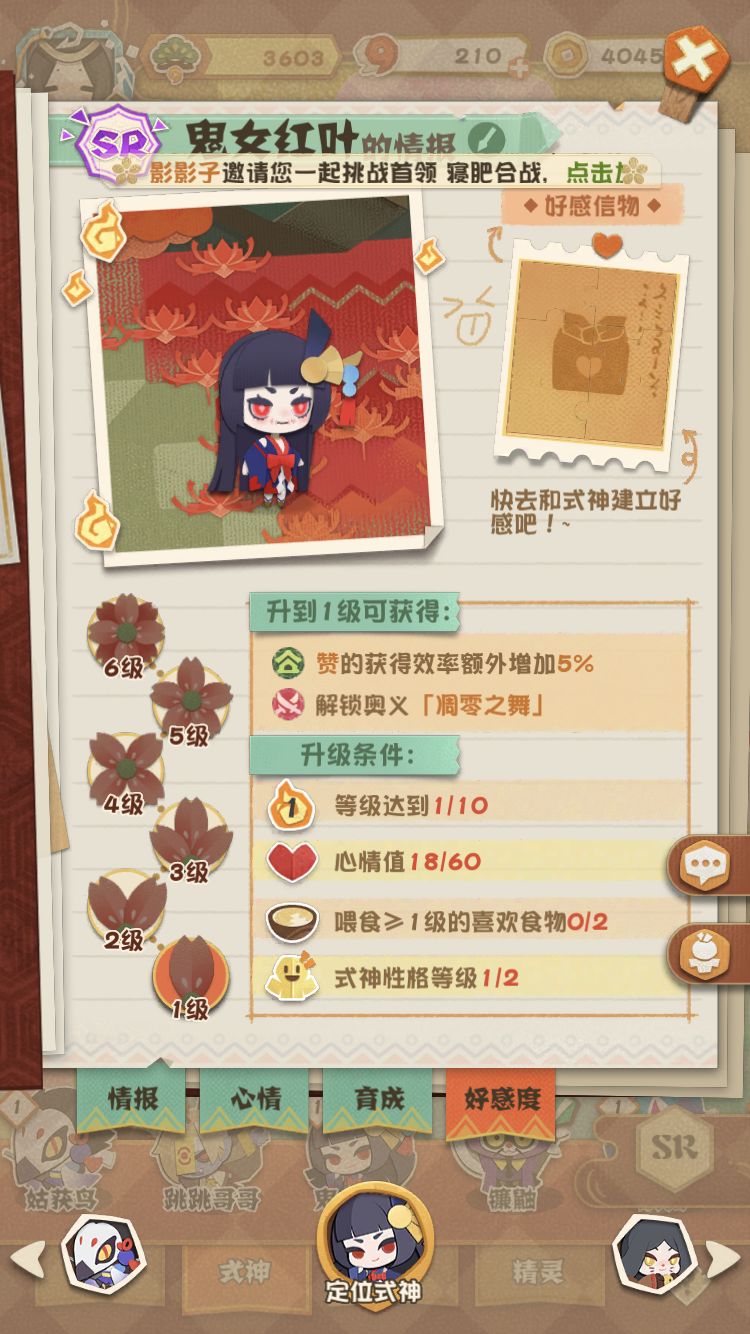Screen dimensions: 750x1334
Task: Edit the 鬼女红叶 name with pencil icon
Action: coord(488,138)
